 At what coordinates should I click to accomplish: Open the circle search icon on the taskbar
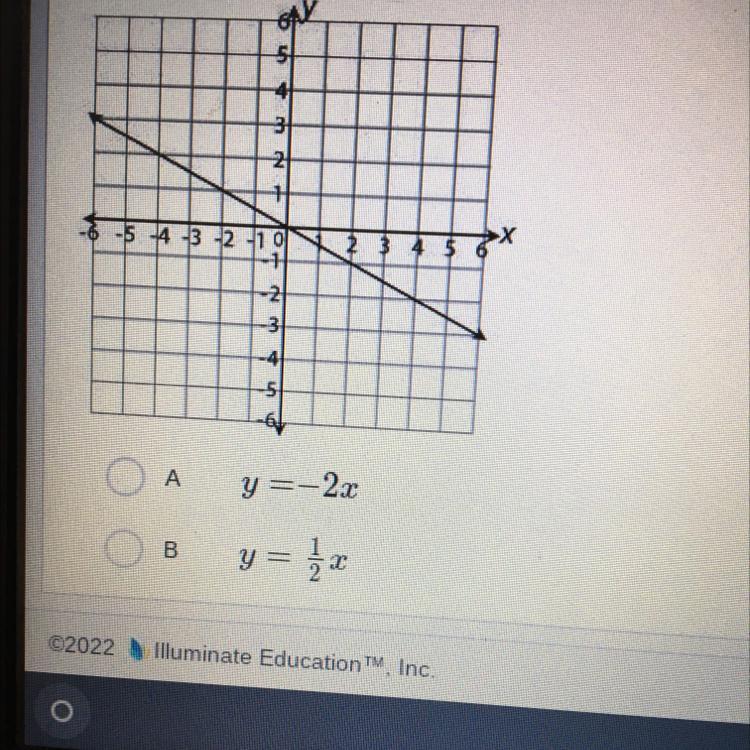pyautogui.click(x=61, y=711)
